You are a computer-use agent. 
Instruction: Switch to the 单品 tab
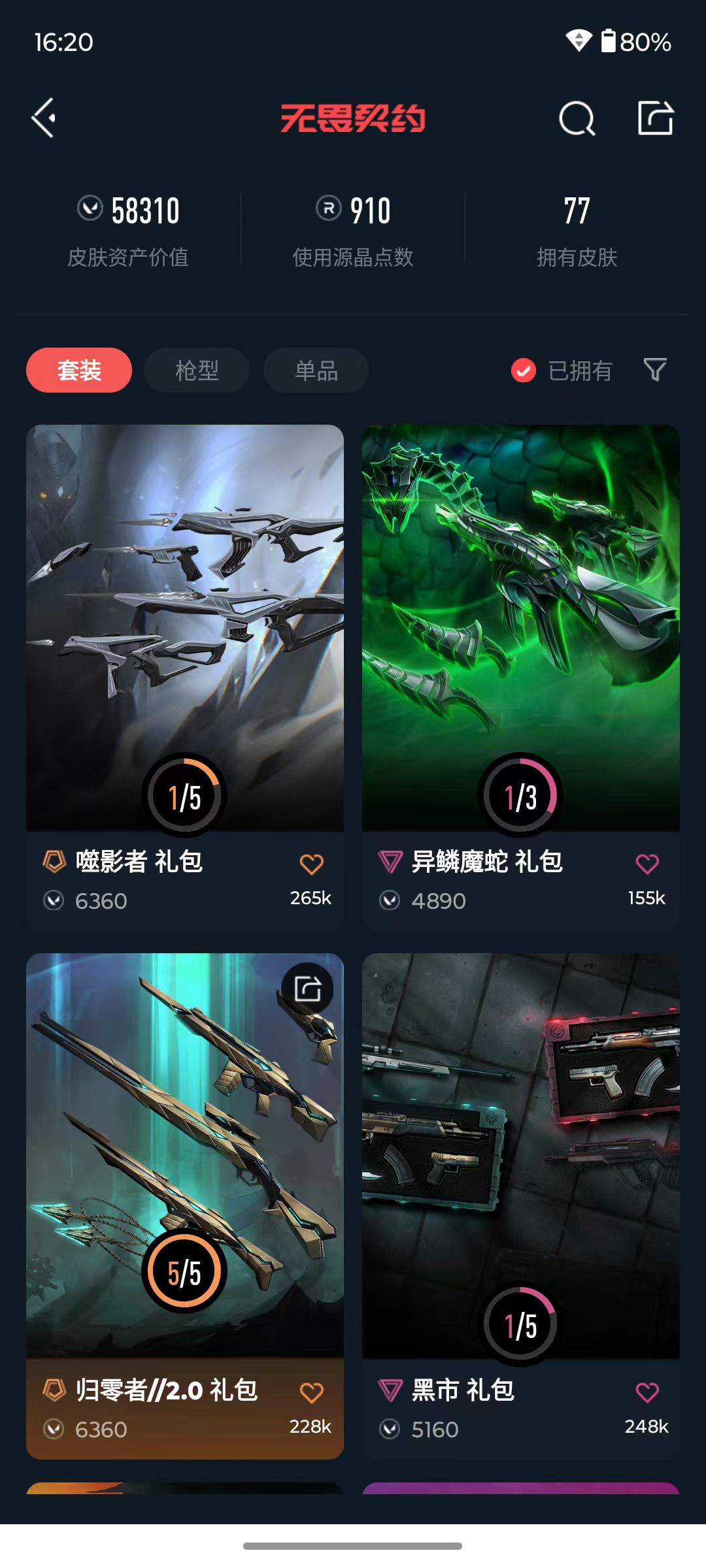tap(316, 370)
